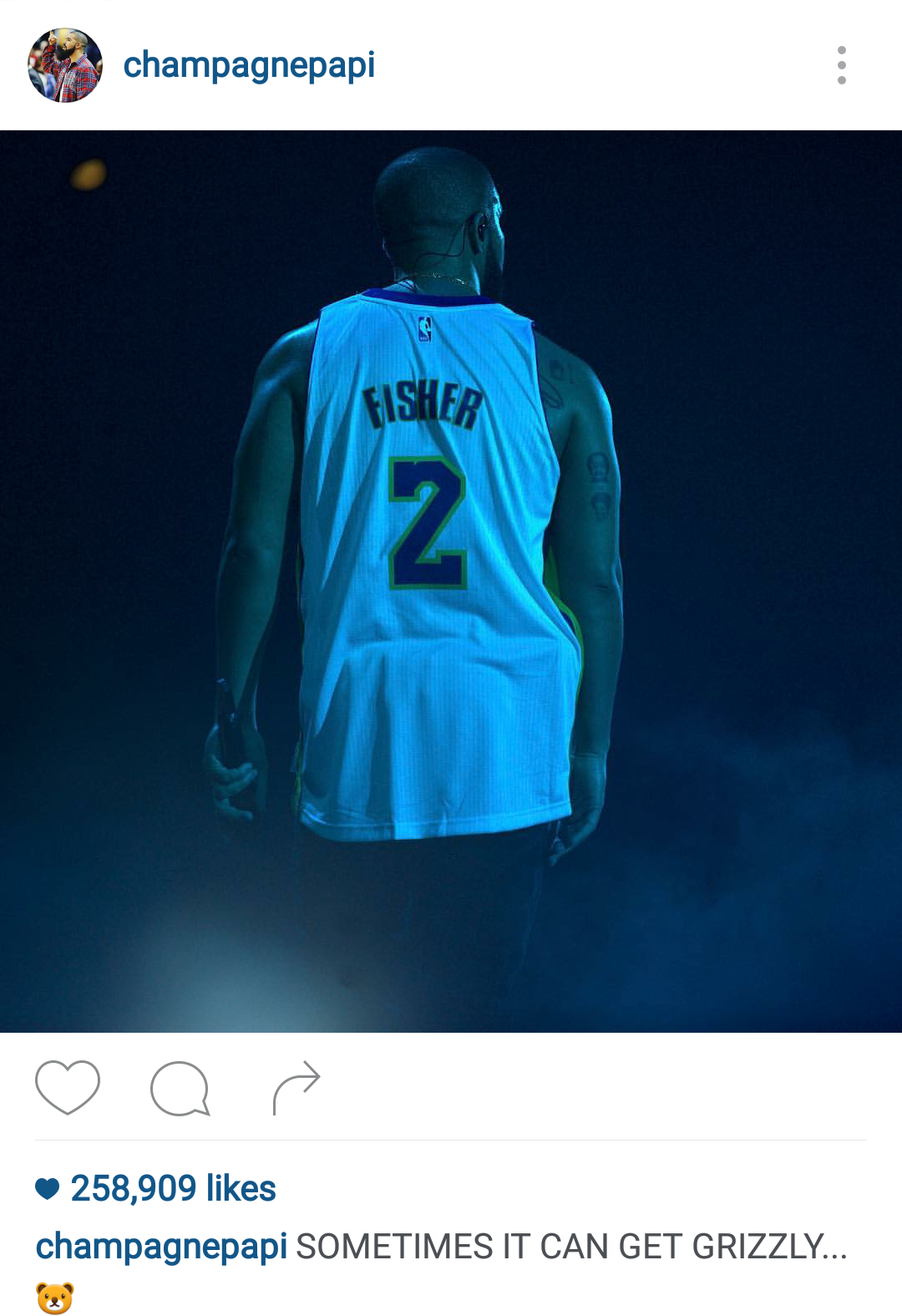The height and width of the screenshot is (1316, 902).
Task: Open comments with the speech bubble icon
Action: tap(180, 1088)
